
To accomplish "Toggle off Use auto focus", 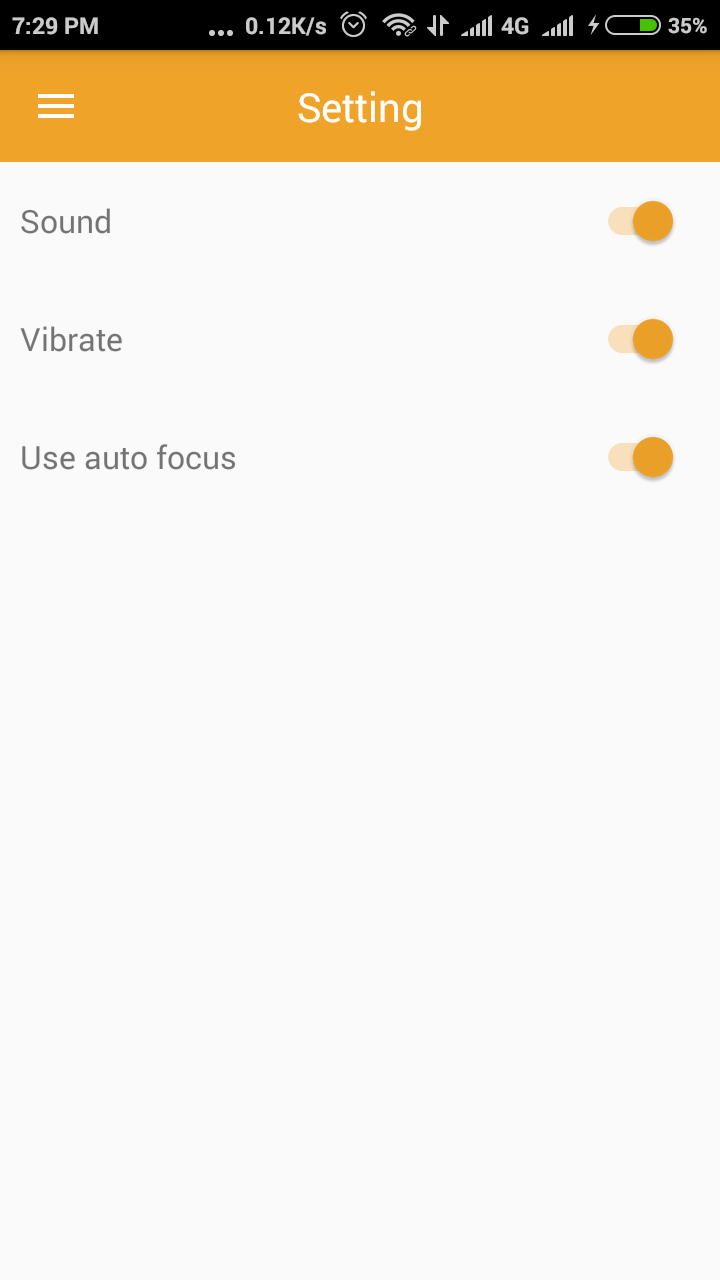I will point(641,457).
